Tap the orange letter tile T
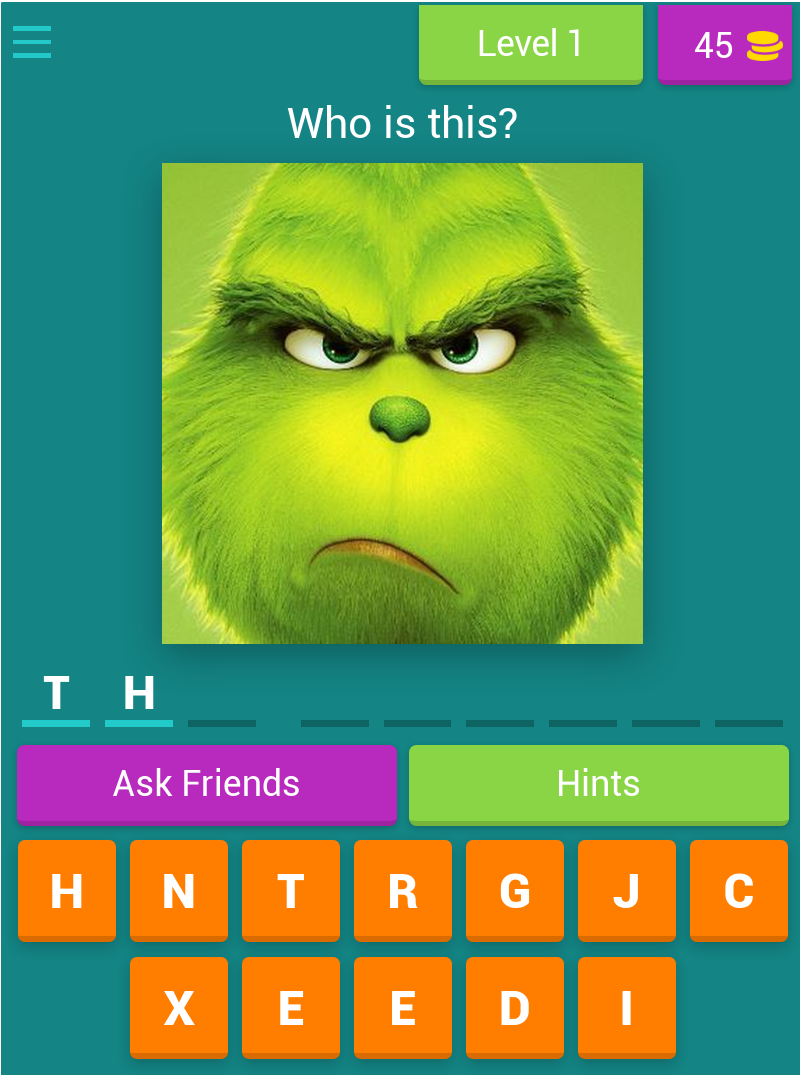The width and height of the screenshot is (800, 1075). tap(290, 890)
